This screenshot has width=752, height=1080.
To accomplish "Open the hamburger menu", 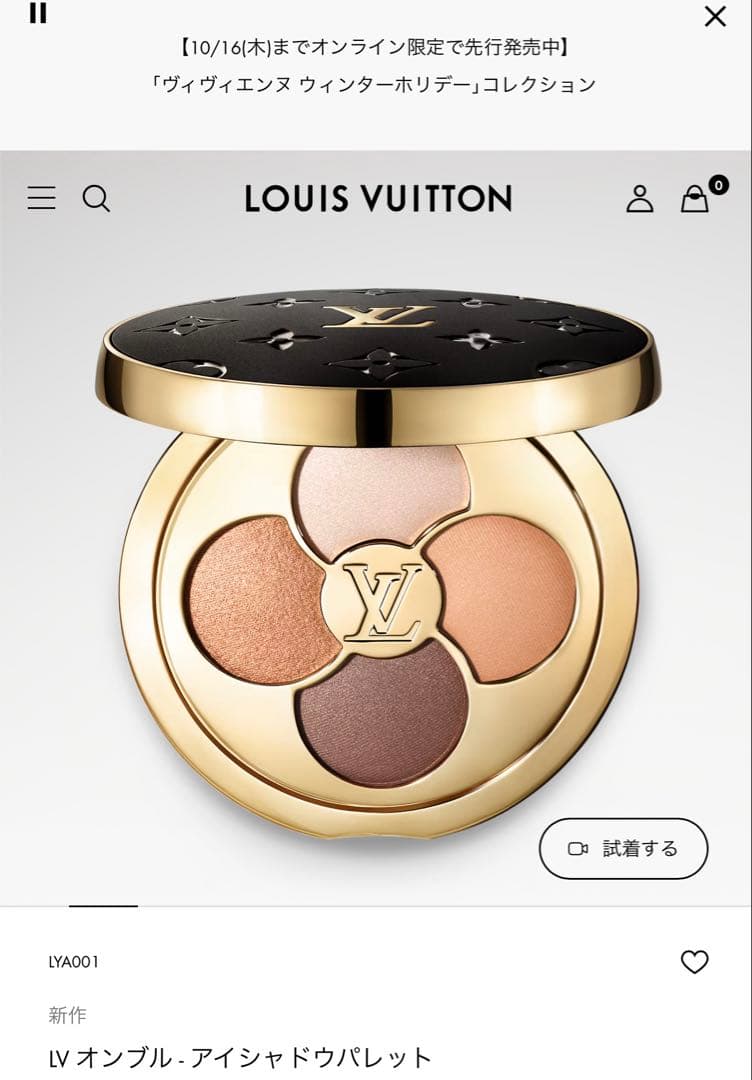I will [41, 198].
